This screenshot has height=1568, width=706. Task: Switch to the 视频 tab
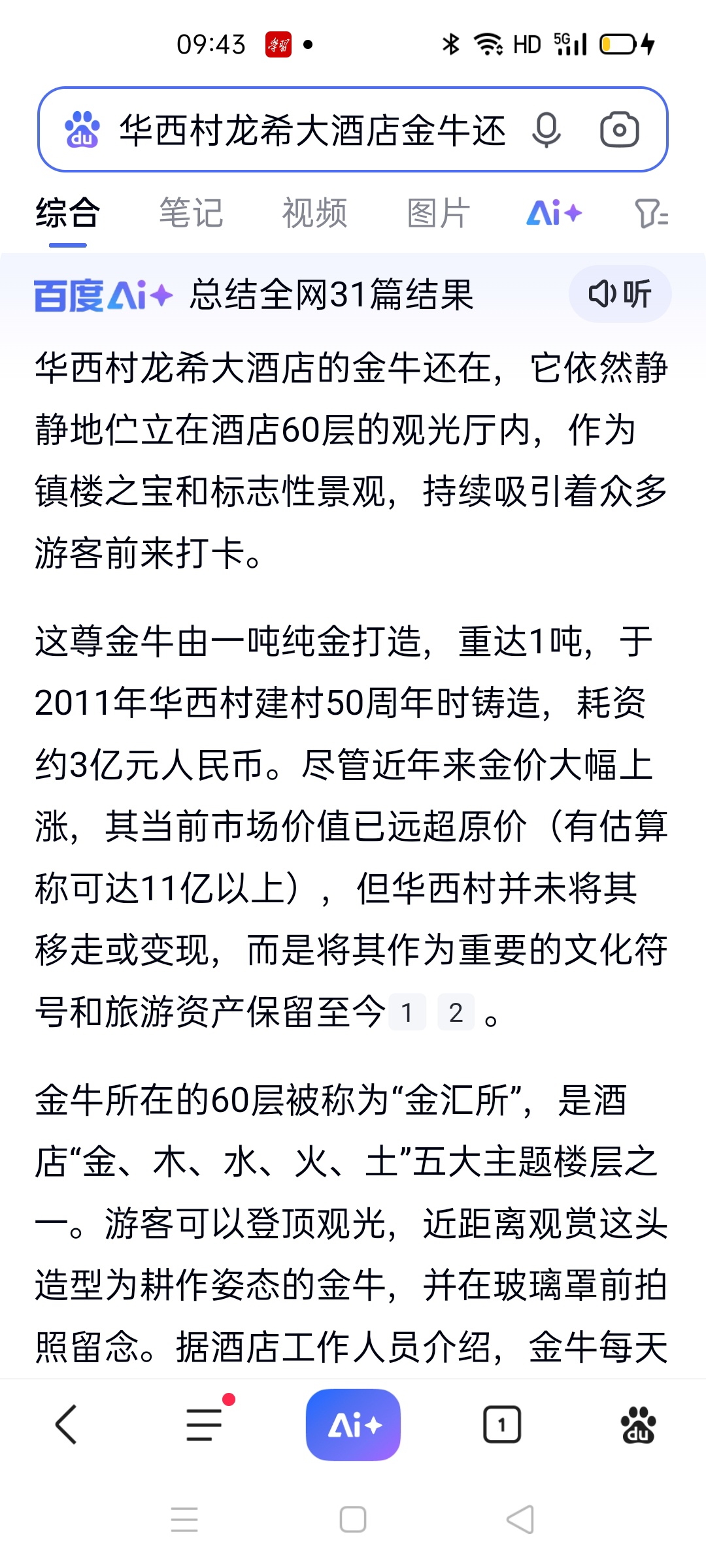coord(314,214)
